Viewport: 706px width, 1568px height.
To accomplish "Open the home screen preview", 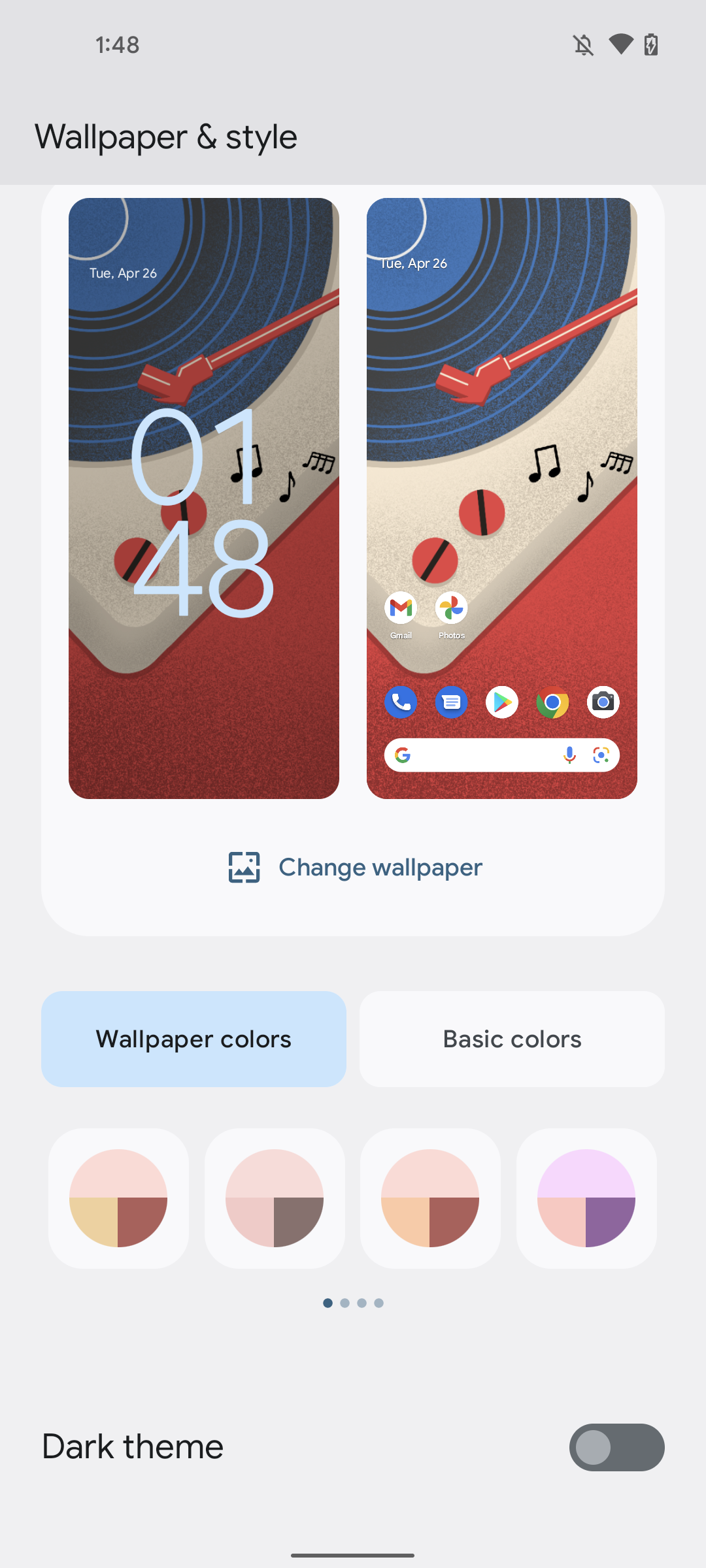I will click(x=502, y=498).
